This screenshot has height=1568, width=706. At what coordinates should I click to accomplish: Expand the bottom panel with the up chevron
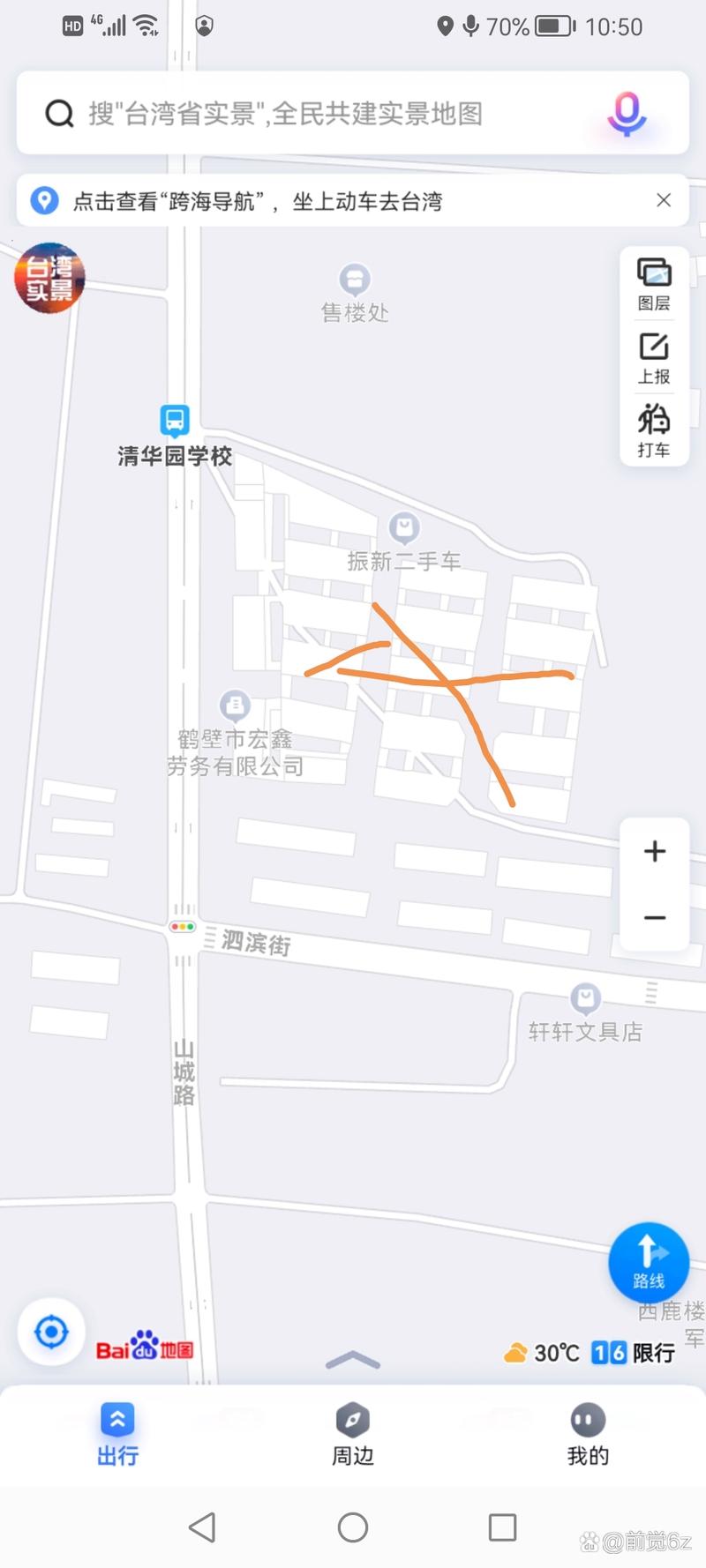[353, 1360]
